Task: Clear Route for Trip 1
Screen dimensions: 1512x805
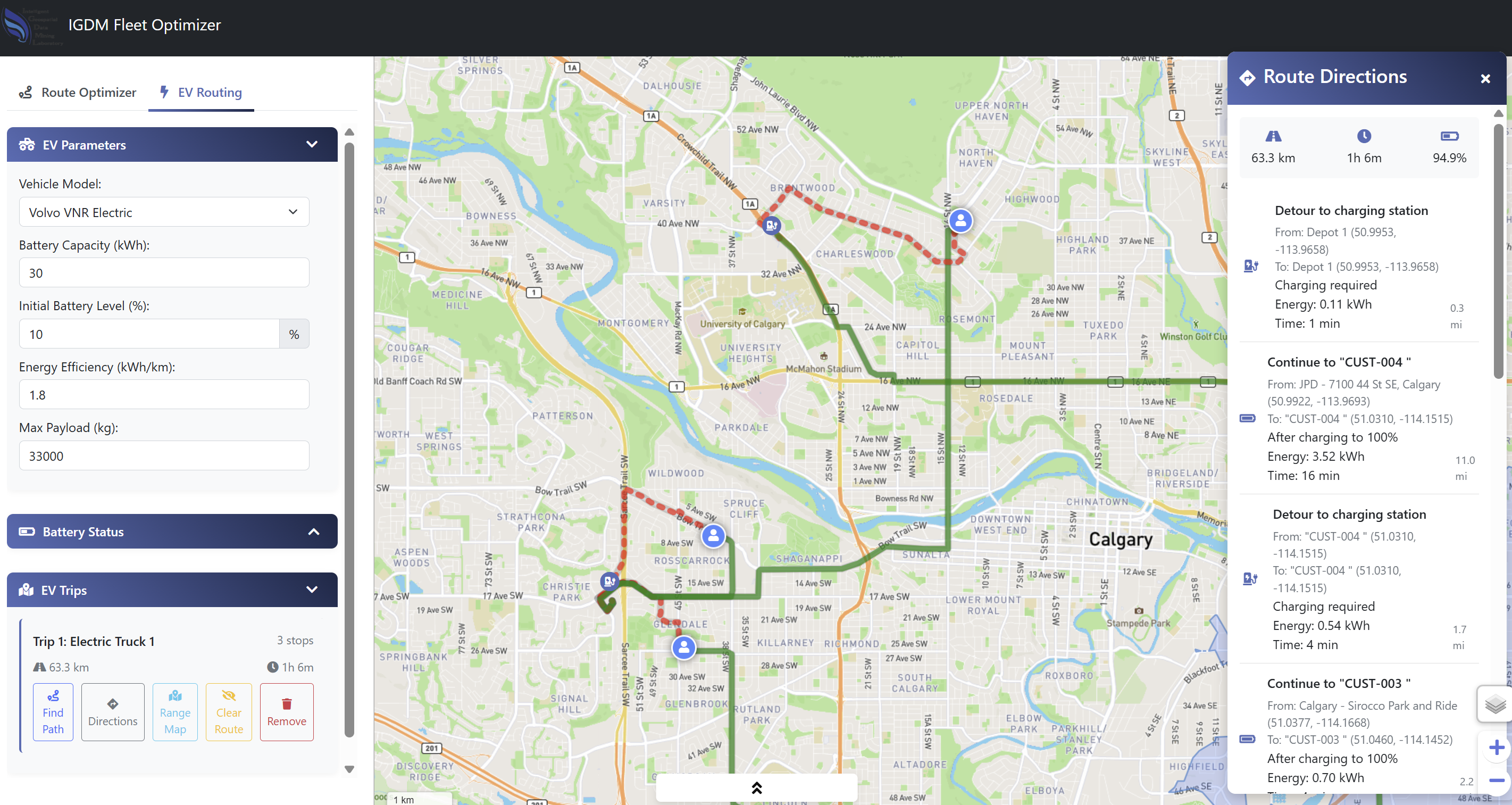Action: (228, 712)
